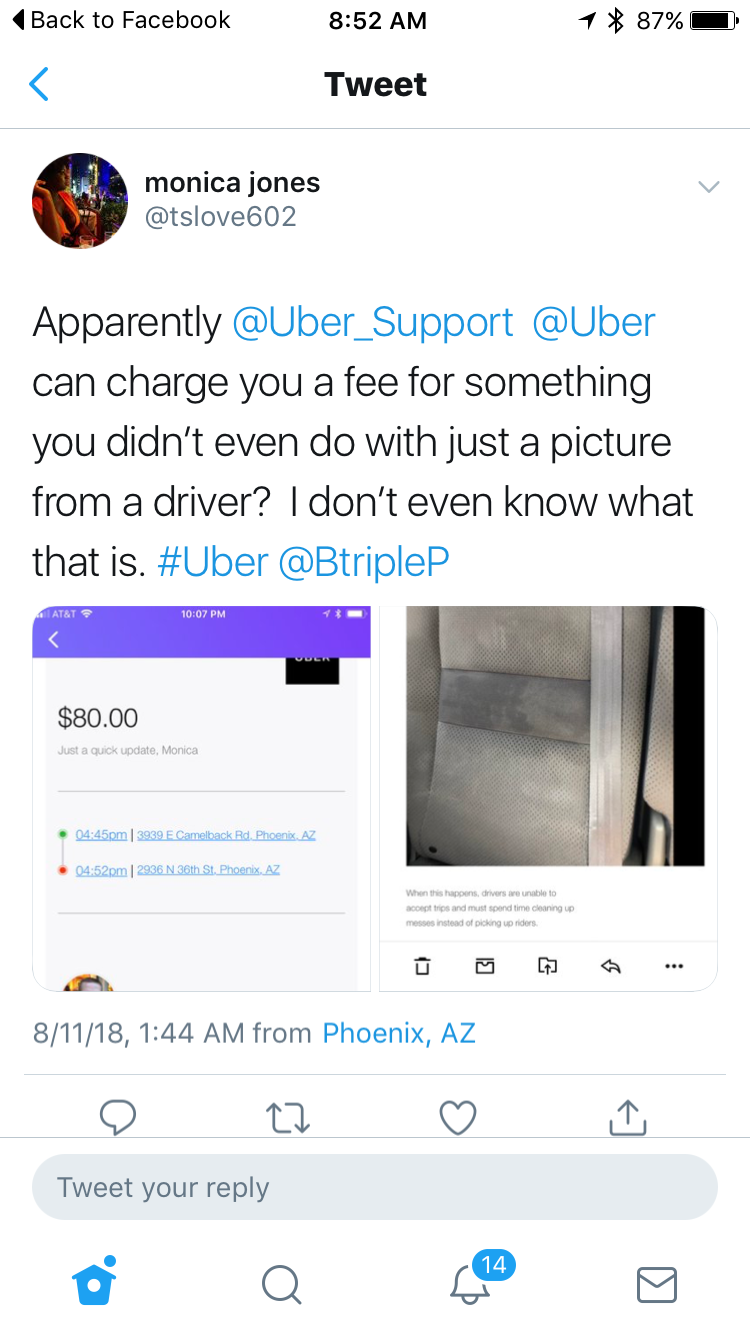
Task: Open monica jones's profile picture
Action: click(x=80, y=200)
